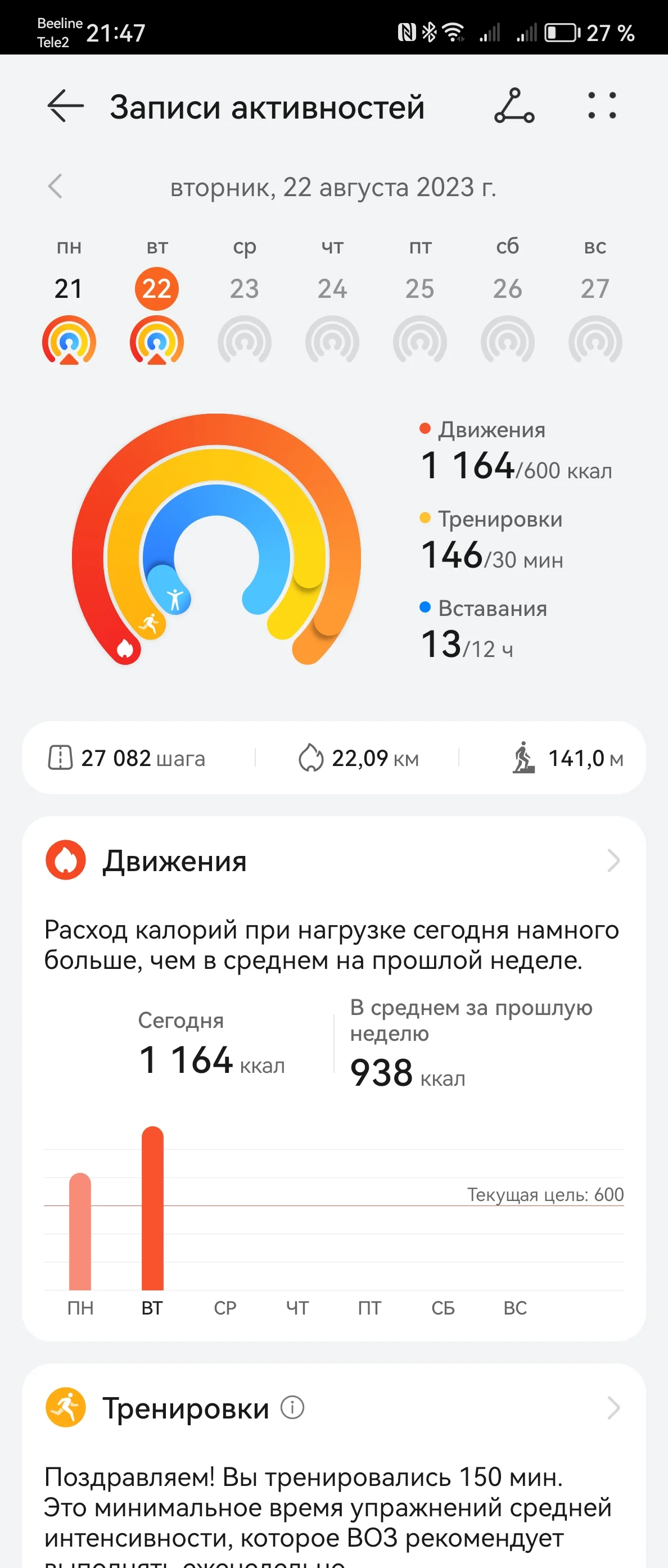Screen dimensions: 668x1568
Task: Open the 27 082 шага steps stat
Action: [x=127, y=759]
